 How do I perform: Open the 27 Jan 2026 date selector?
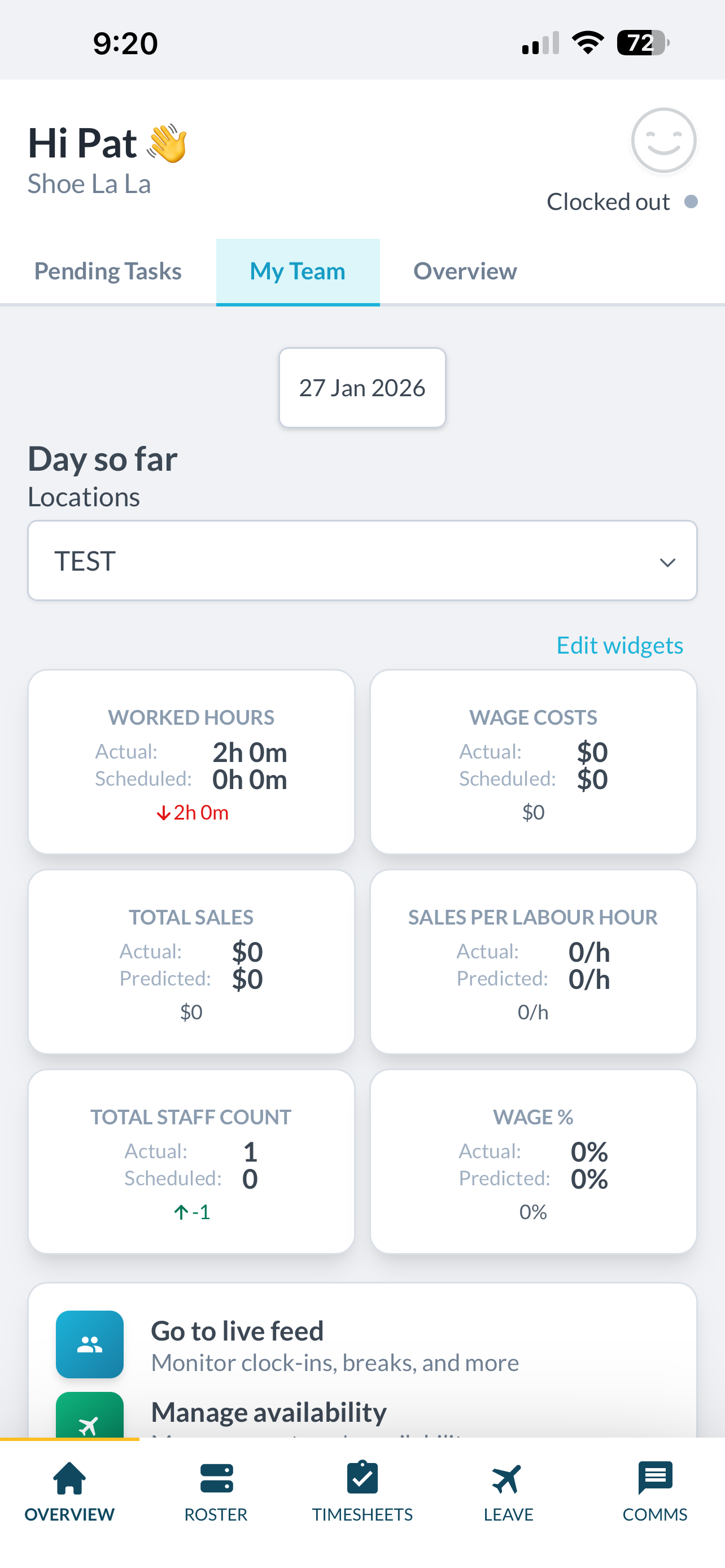click(x=362, y=387)
